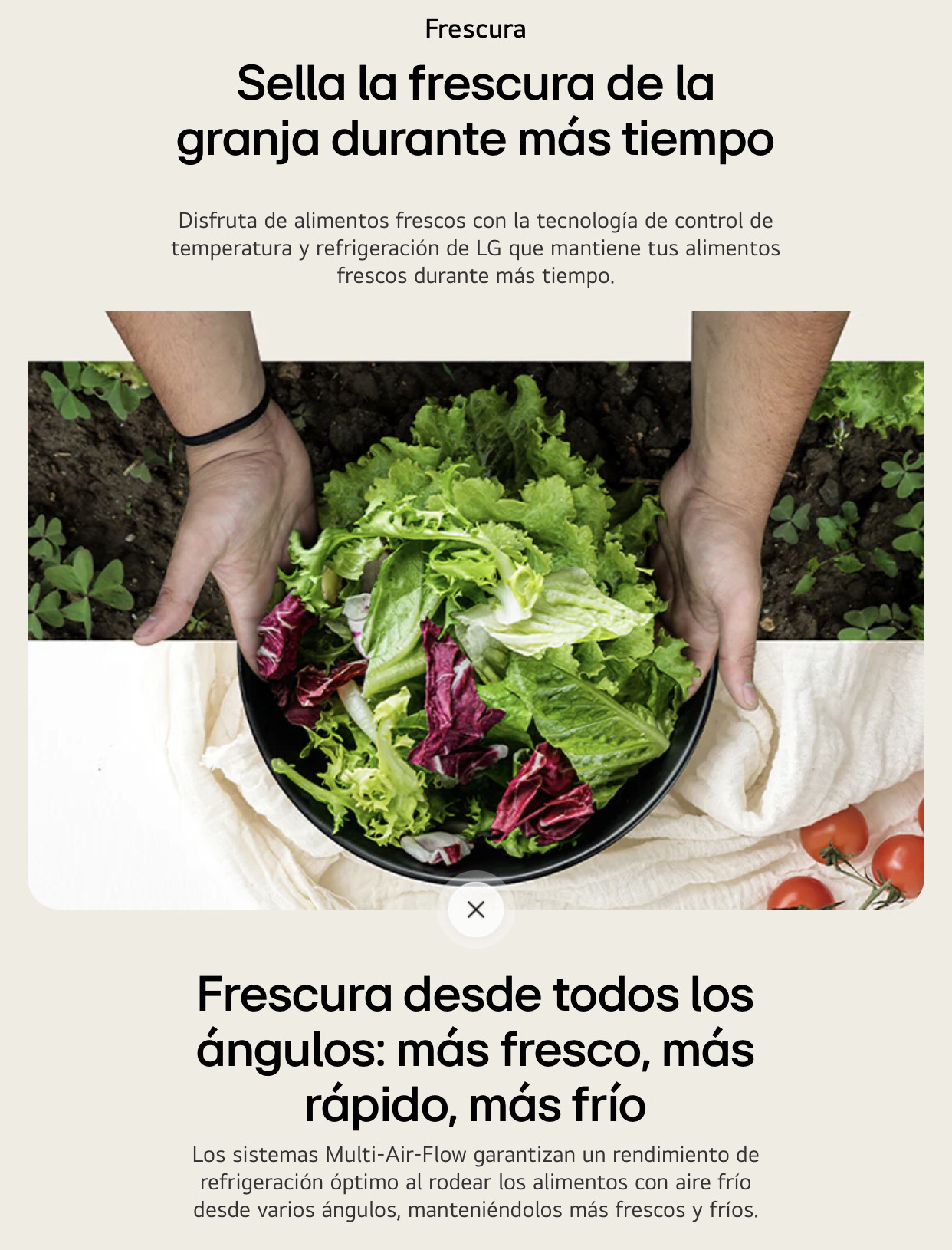
Task: Close the expanded freshness section
Action: [476, 910]
